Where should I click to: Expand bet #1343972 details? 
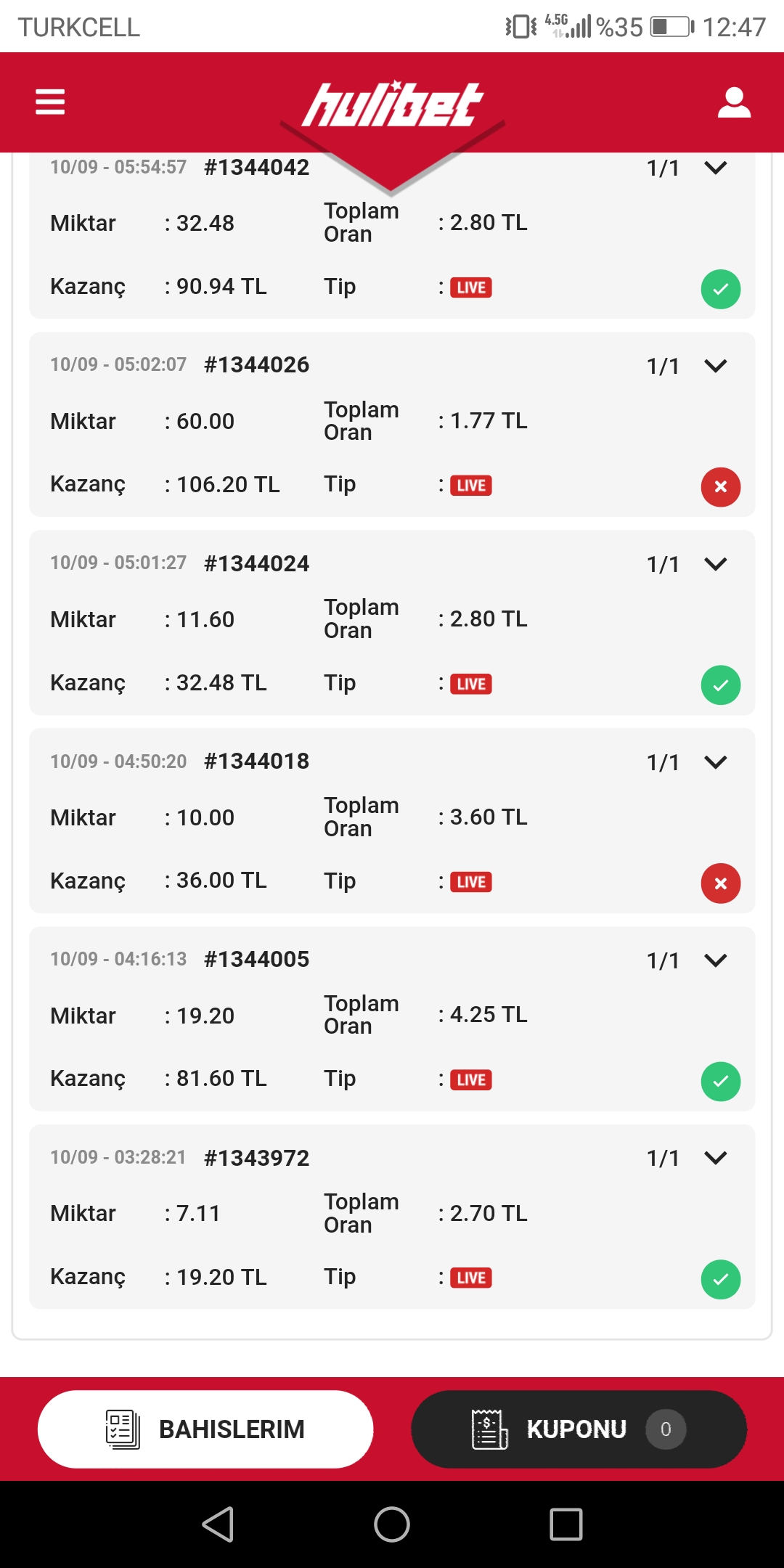(x=716, y=1158)
